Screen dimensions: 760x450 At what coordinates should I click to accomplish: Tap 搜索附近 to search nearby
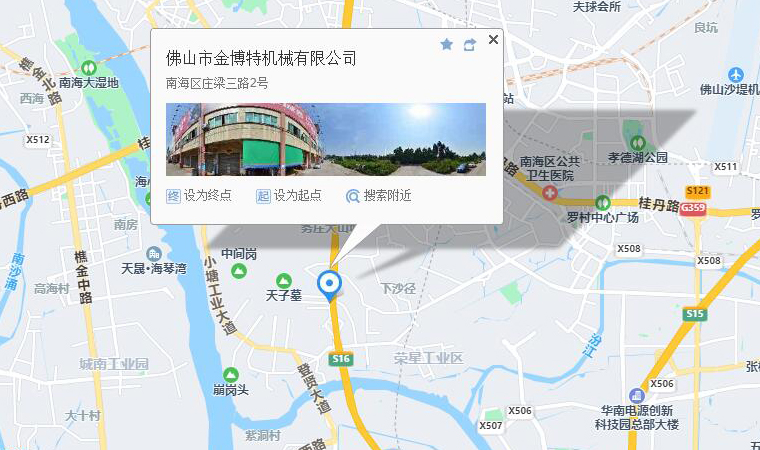point(379,196)
